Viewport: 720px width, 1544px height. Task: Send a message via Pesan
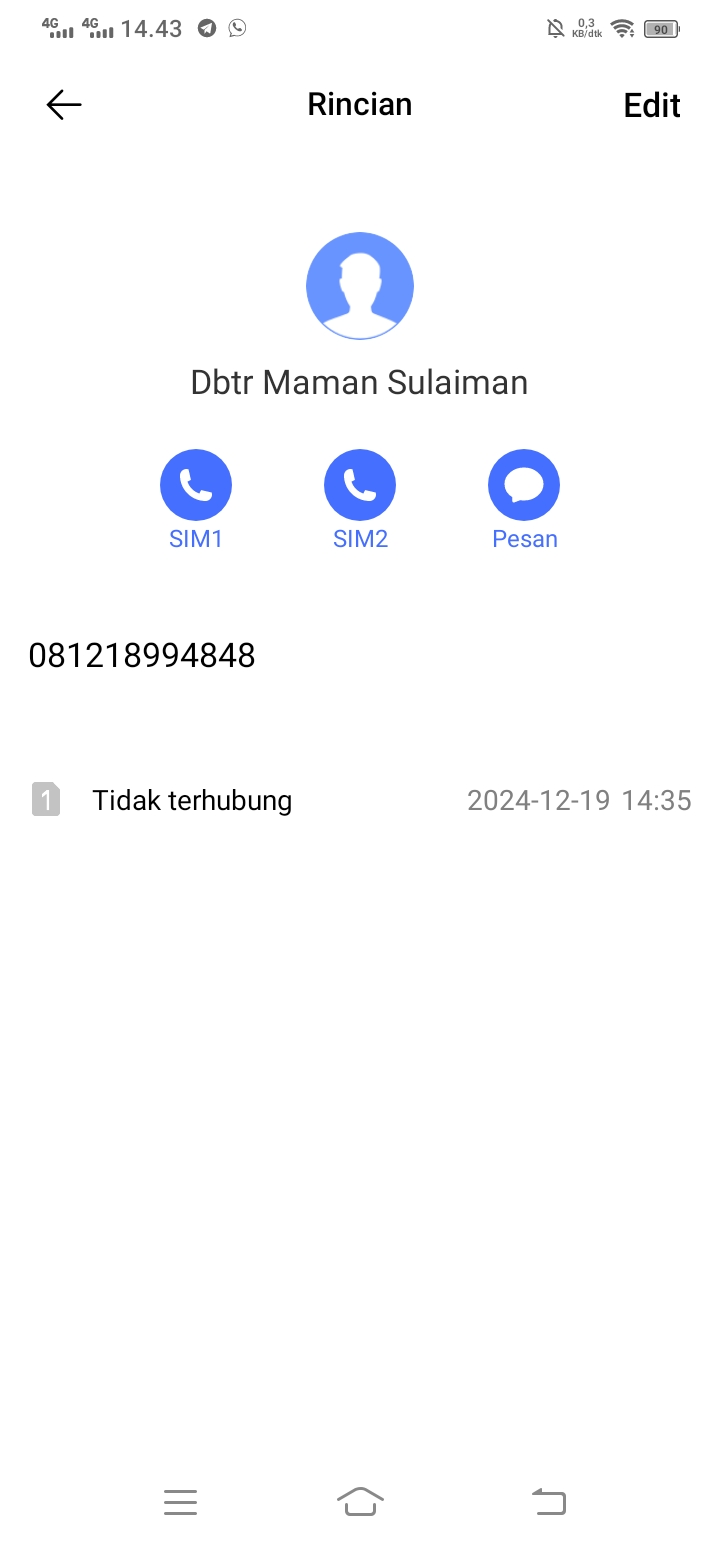click(524, 486)
